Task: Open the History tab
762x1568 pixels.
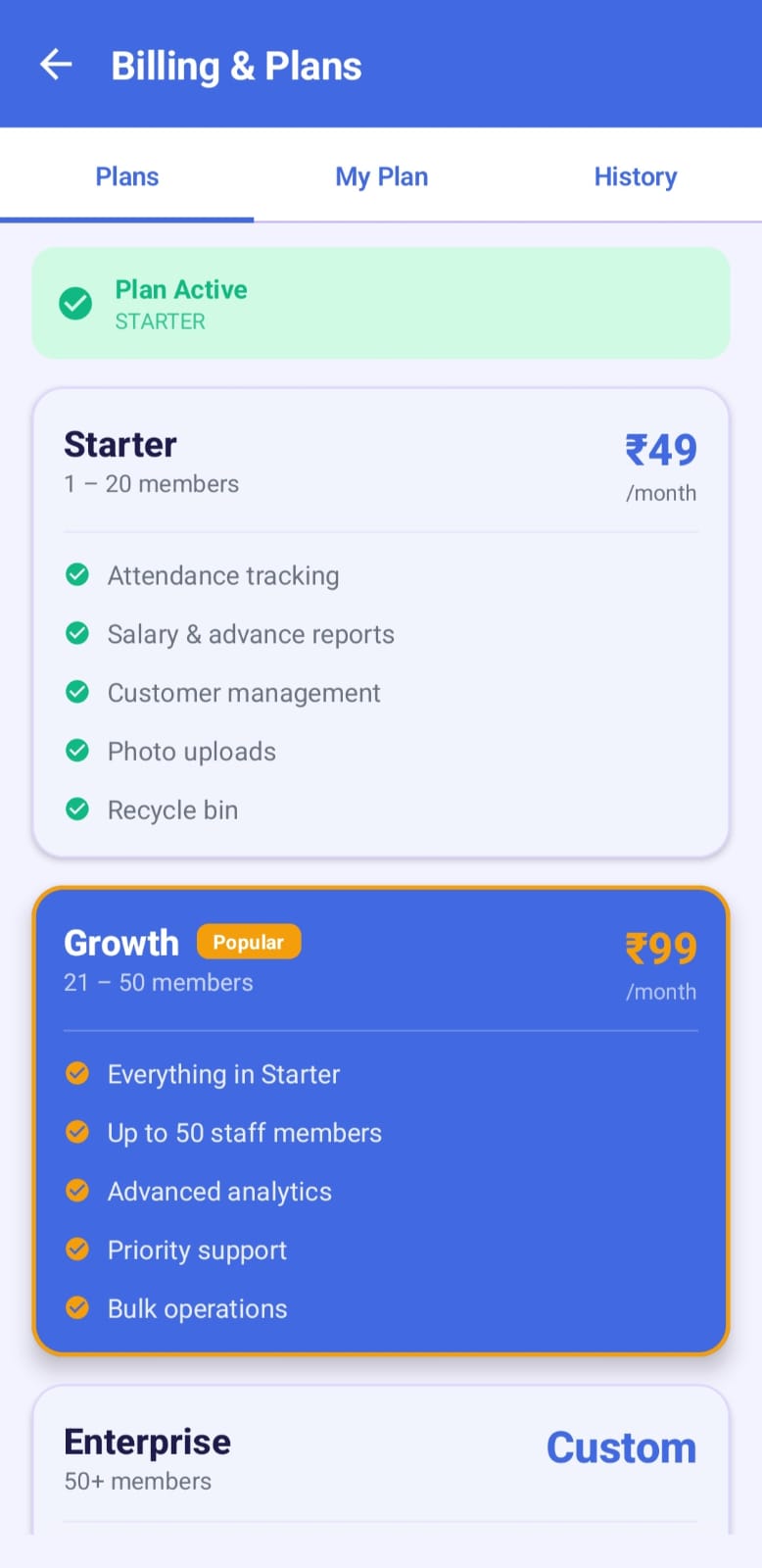Action: [635, 176]
